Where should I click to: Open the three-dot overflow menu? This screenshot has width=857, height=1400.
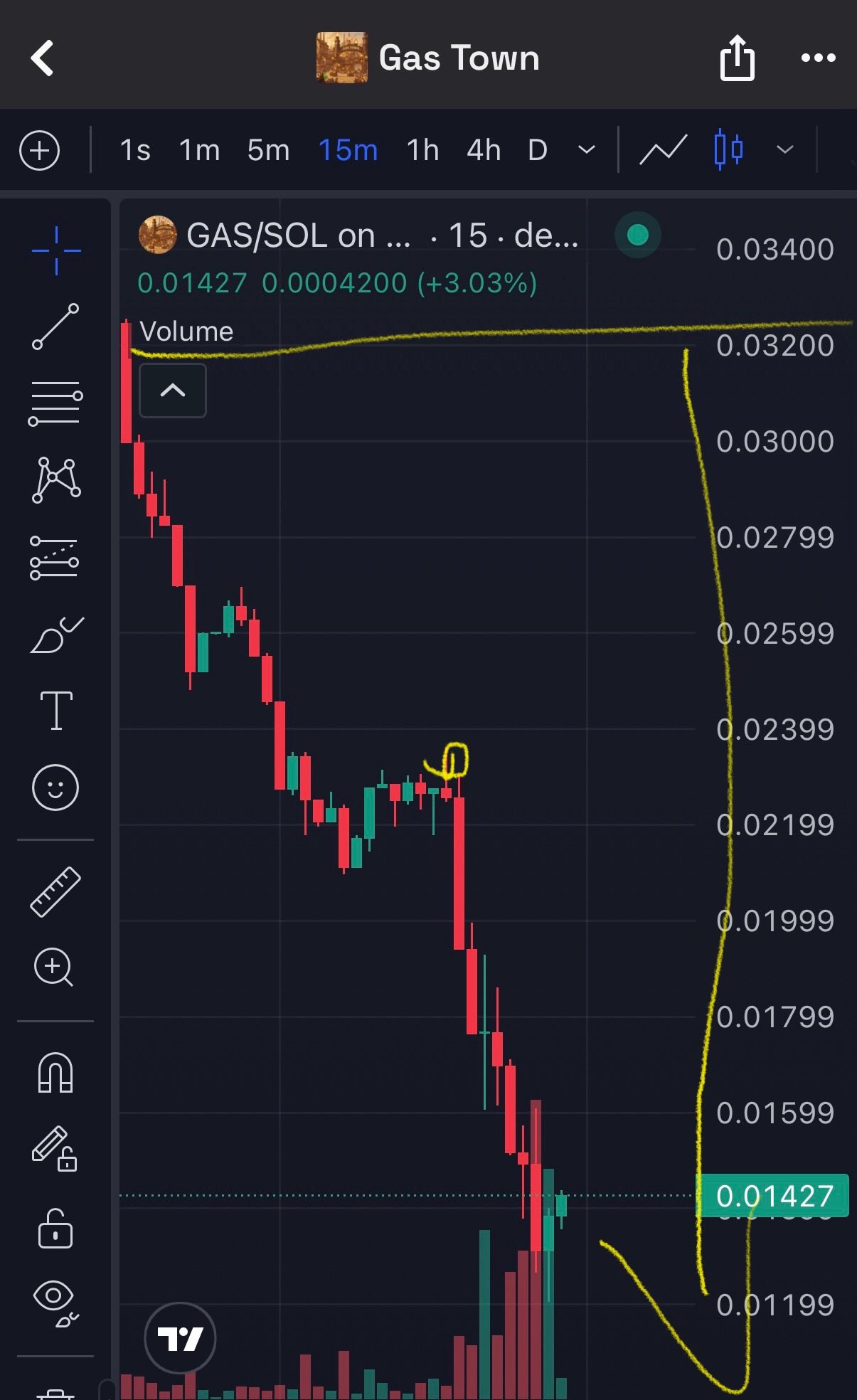pyautogui.click(x=818, y=58)
